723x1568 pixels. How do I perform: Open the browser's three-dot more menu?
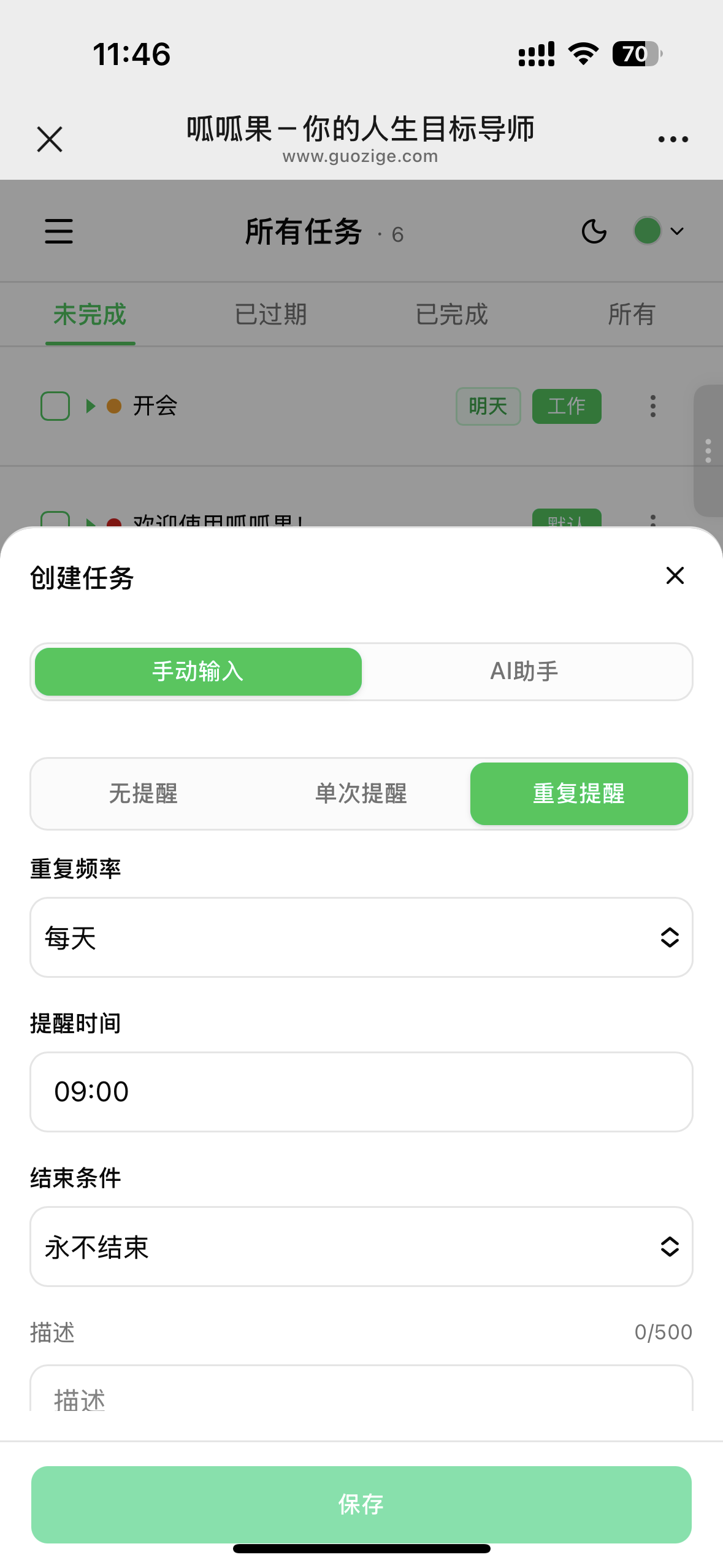click(x=673, y=139)
